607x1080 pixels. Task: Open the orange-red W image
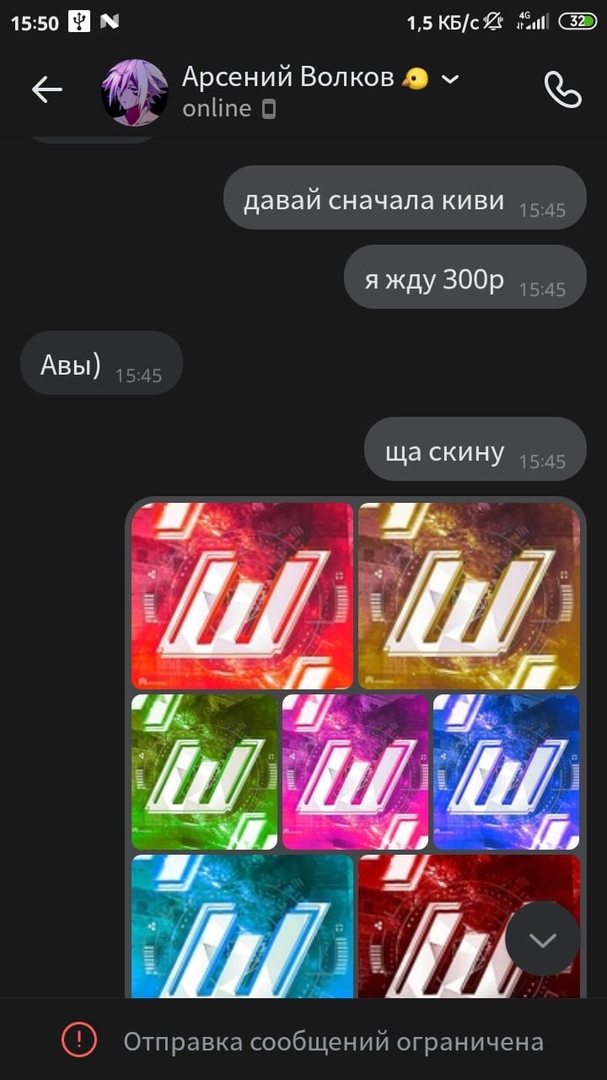[x=242, y=595]
